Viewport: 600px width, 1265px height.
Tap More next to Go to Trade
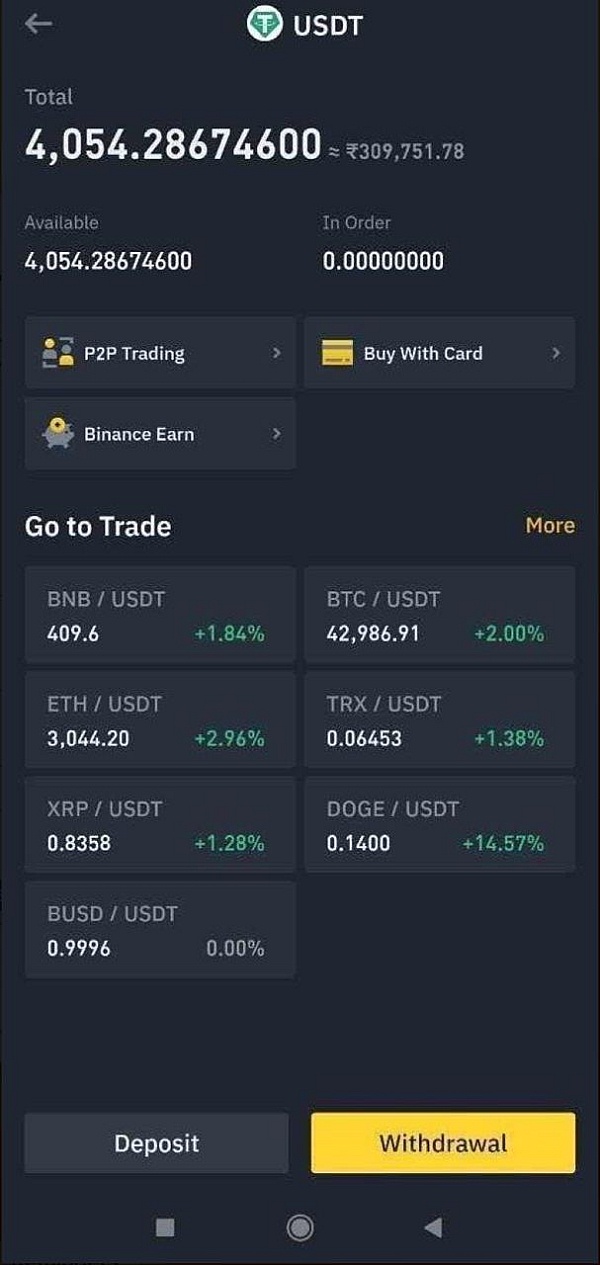coord(550,526)
